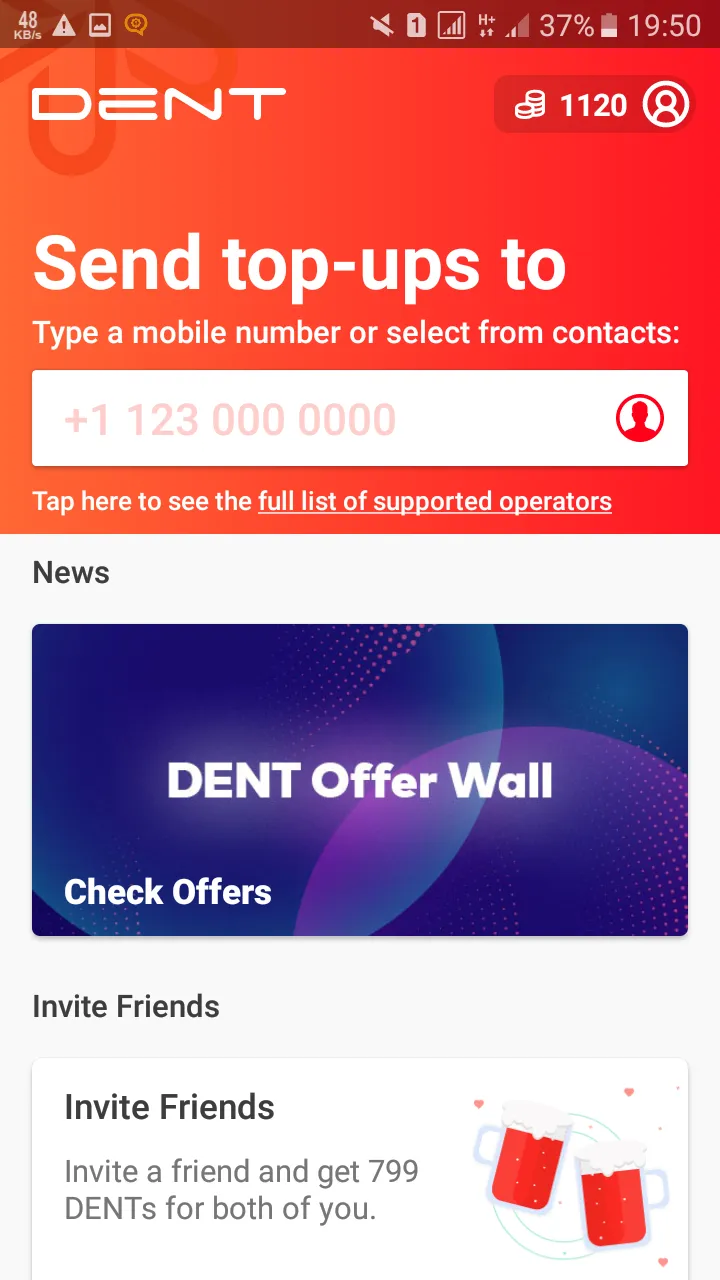Open the Invite Friends card

tap(360, 1169)
